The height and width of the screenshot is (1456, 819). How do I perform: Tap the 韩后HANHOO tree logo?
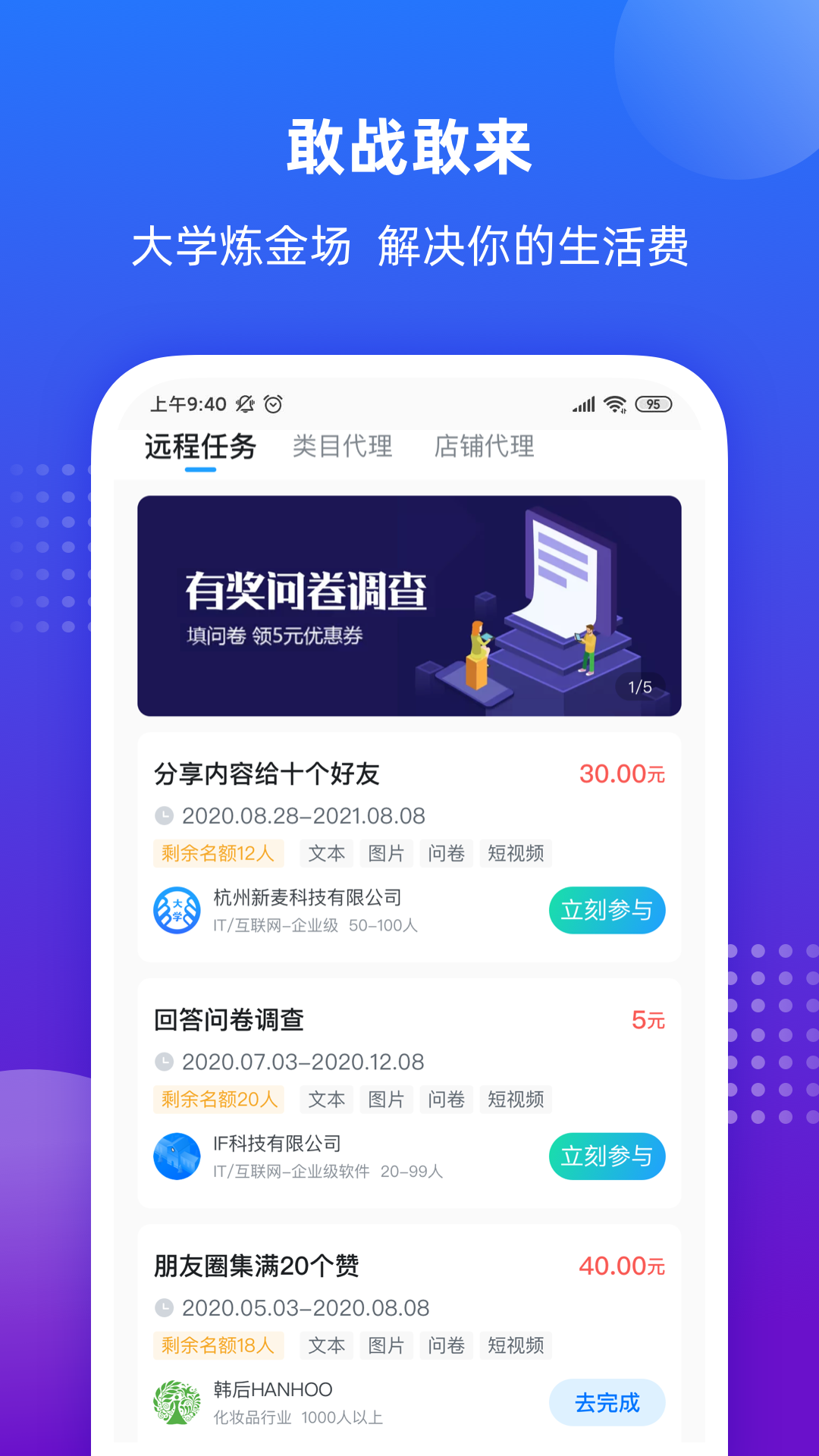point(176,1403)
